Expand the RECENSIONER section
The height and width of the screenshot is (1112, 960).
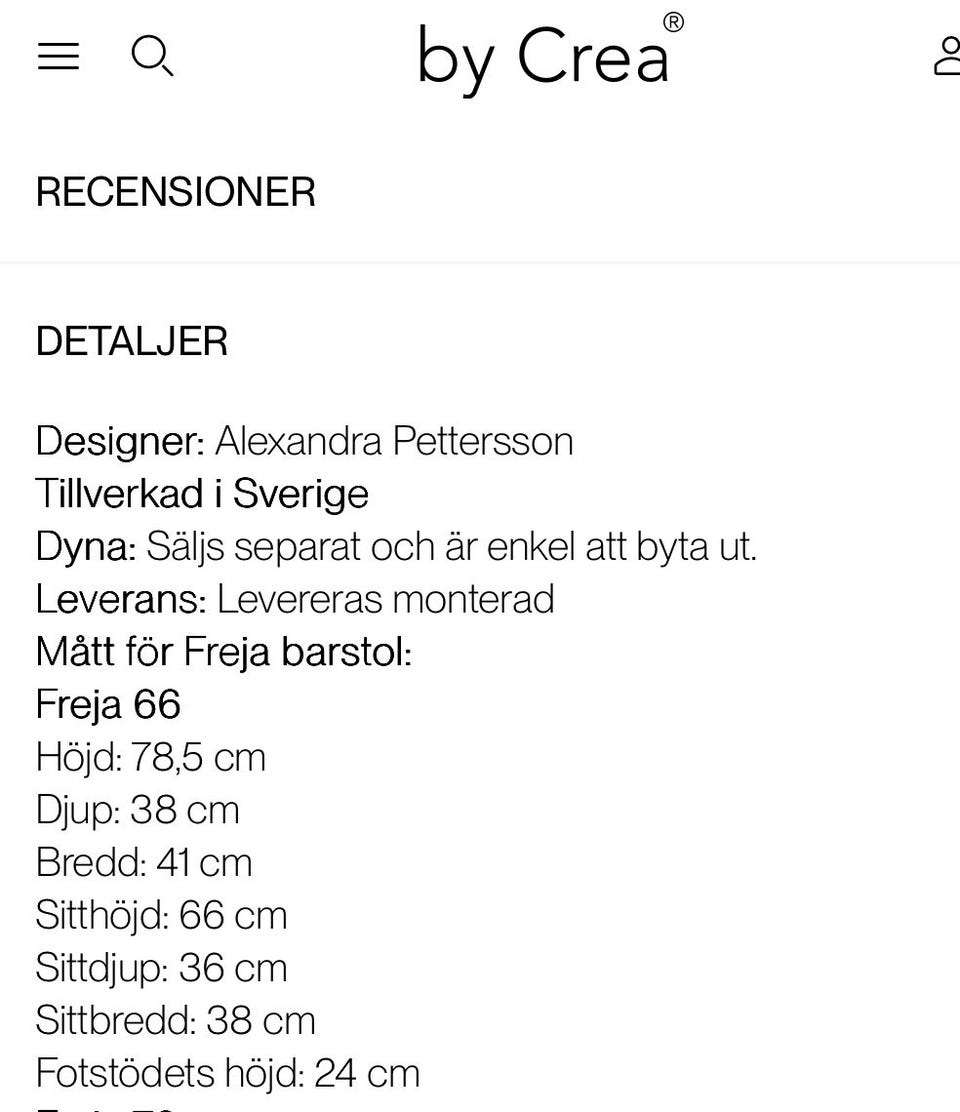176,191
